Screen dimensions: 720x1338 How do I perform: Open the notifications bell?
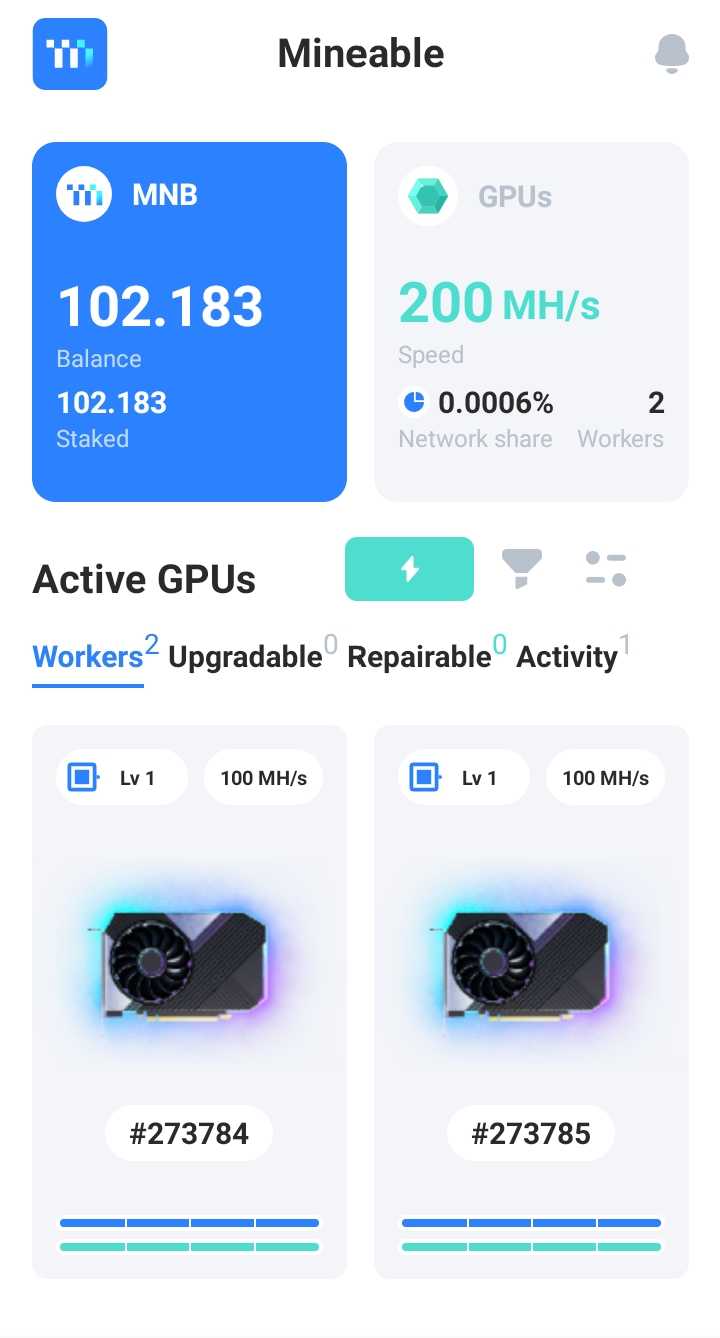(x=672, y=54)
